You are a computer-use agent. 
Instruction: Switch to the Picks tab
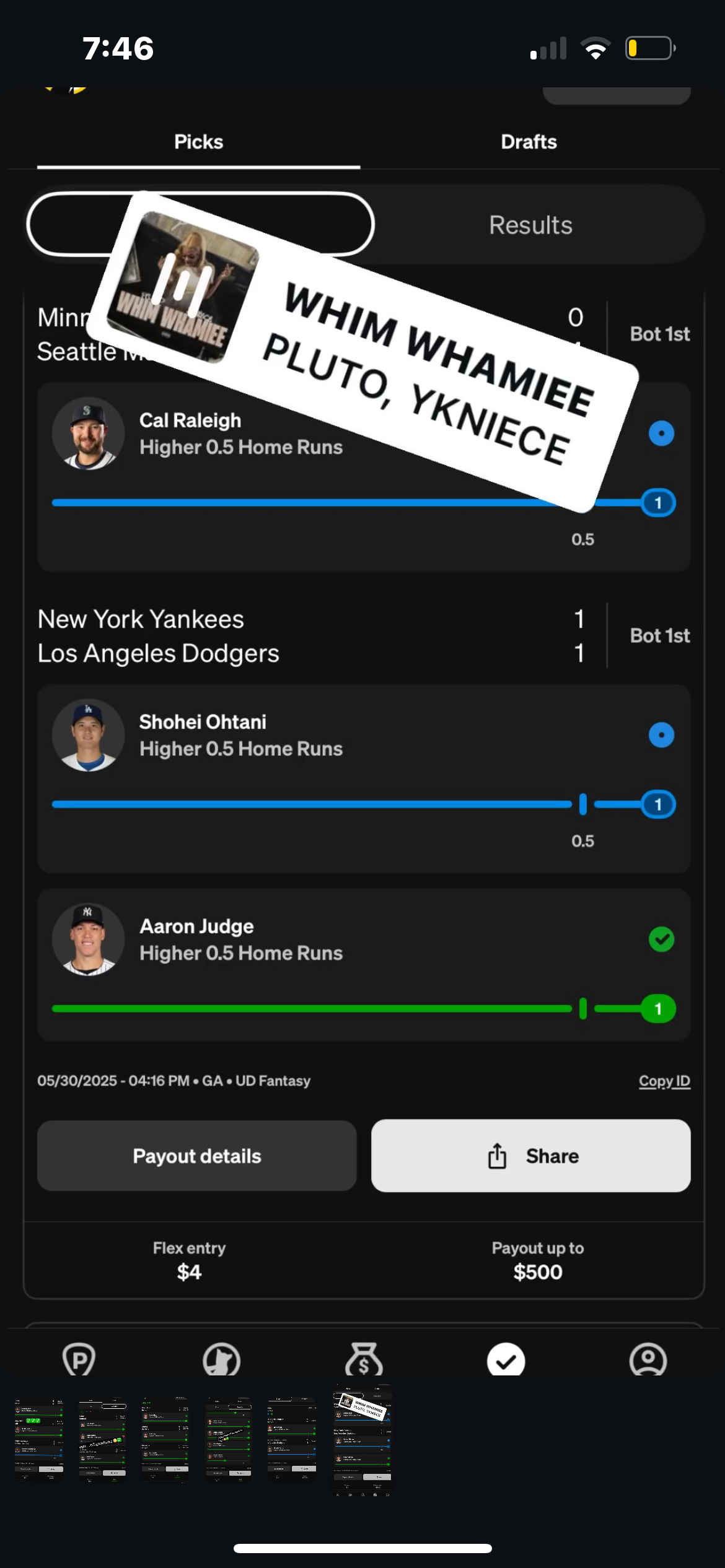(x=198, y=142)
